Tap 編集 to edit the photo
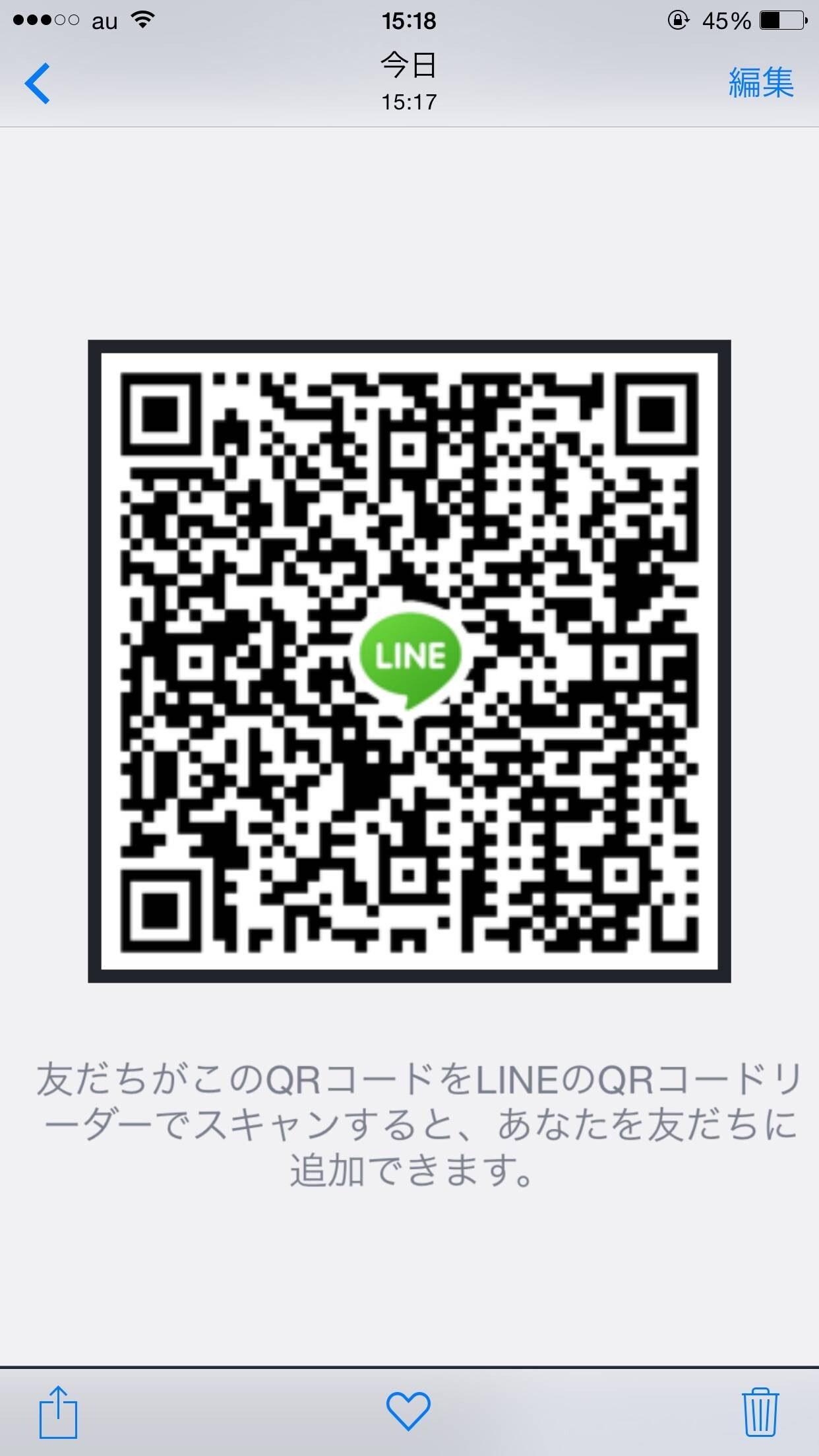 761,83
